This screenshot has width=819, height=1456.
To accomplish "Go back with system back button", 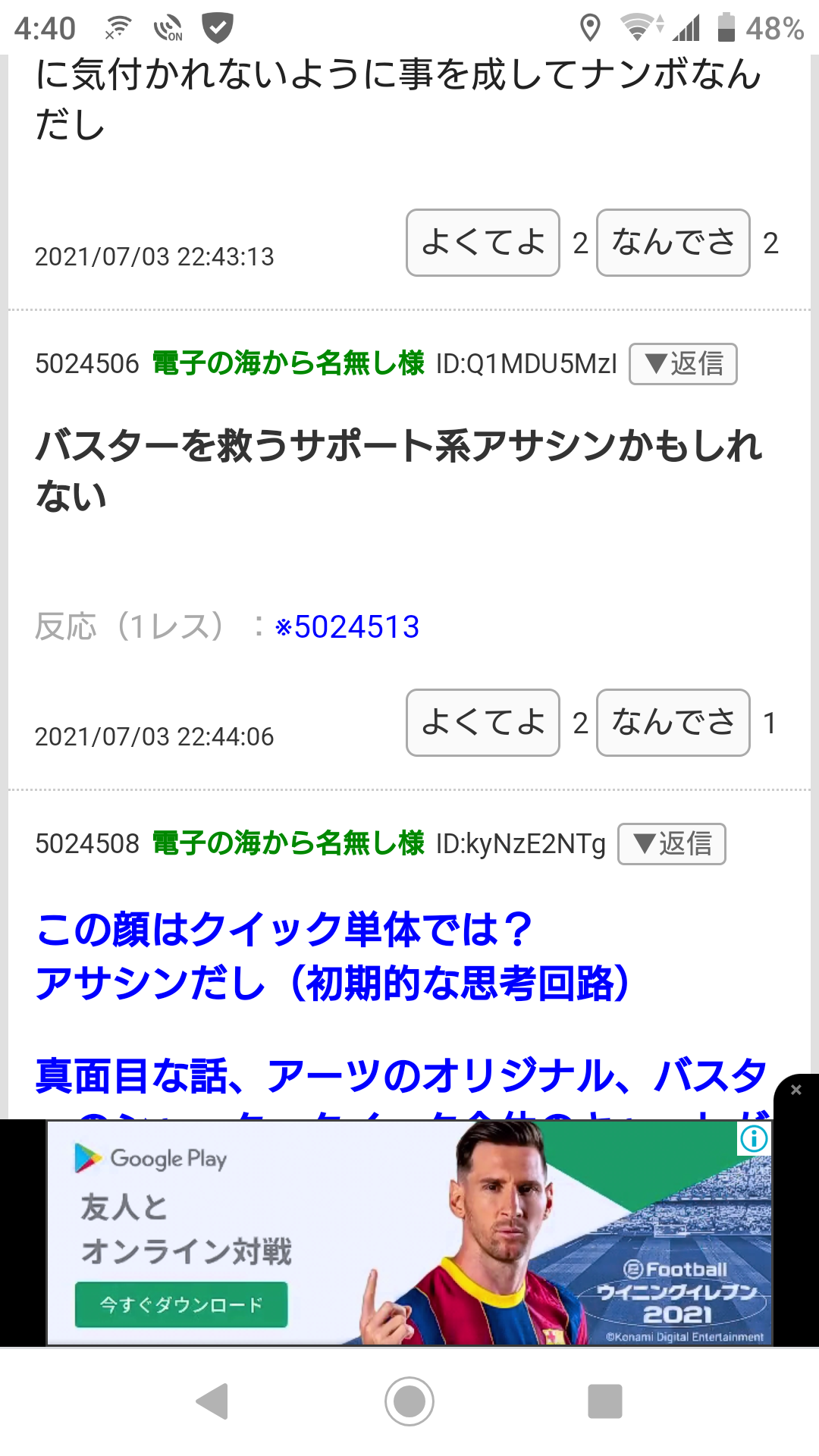I will [213, 1401].
